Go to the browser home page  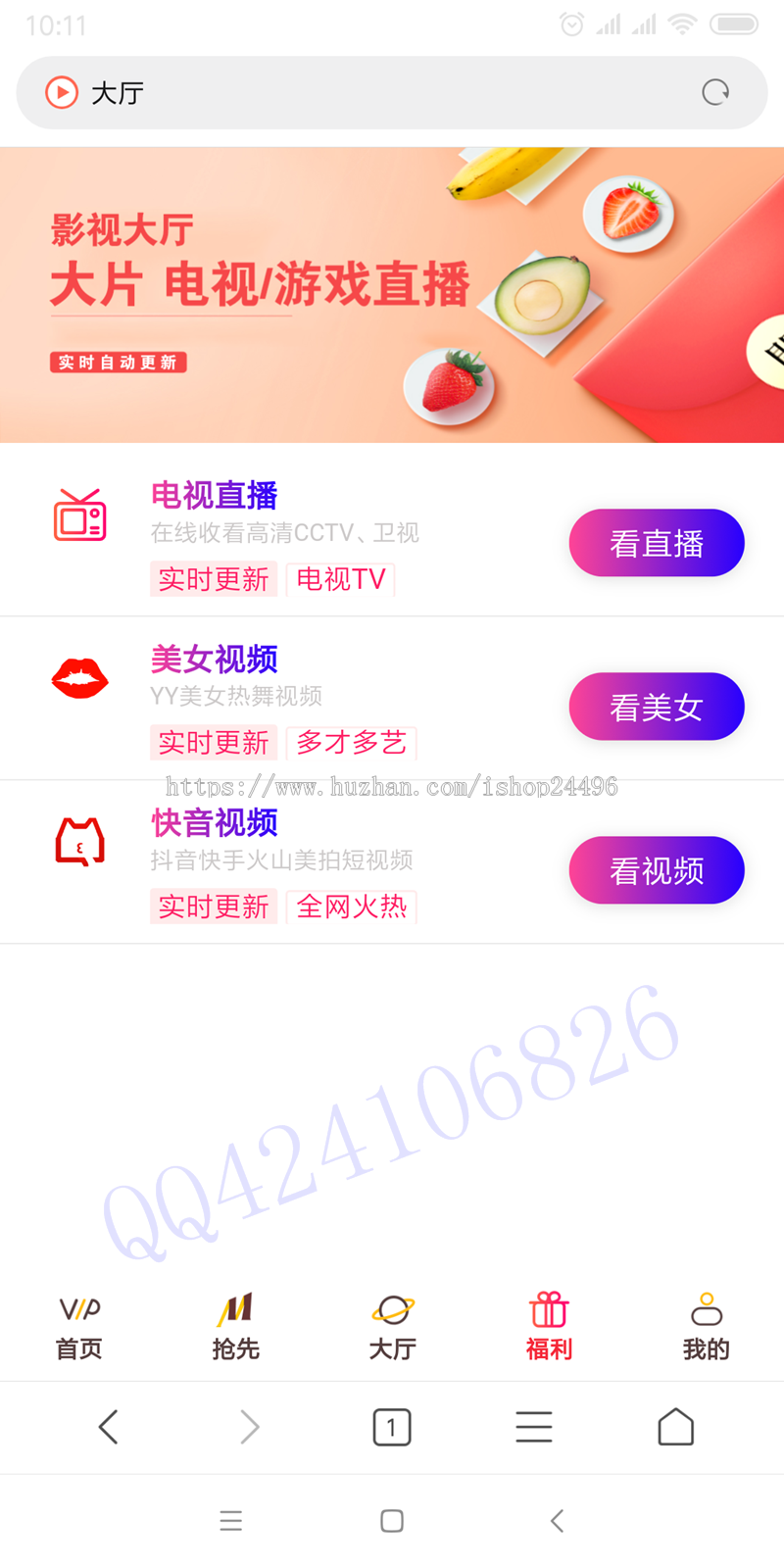[675, 1427]
